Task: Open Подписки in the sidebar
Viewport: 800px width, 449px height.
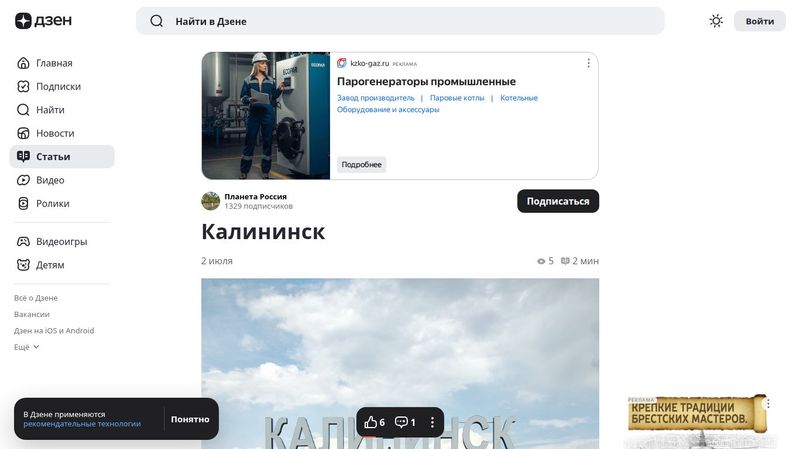Action: coord(58,87)
